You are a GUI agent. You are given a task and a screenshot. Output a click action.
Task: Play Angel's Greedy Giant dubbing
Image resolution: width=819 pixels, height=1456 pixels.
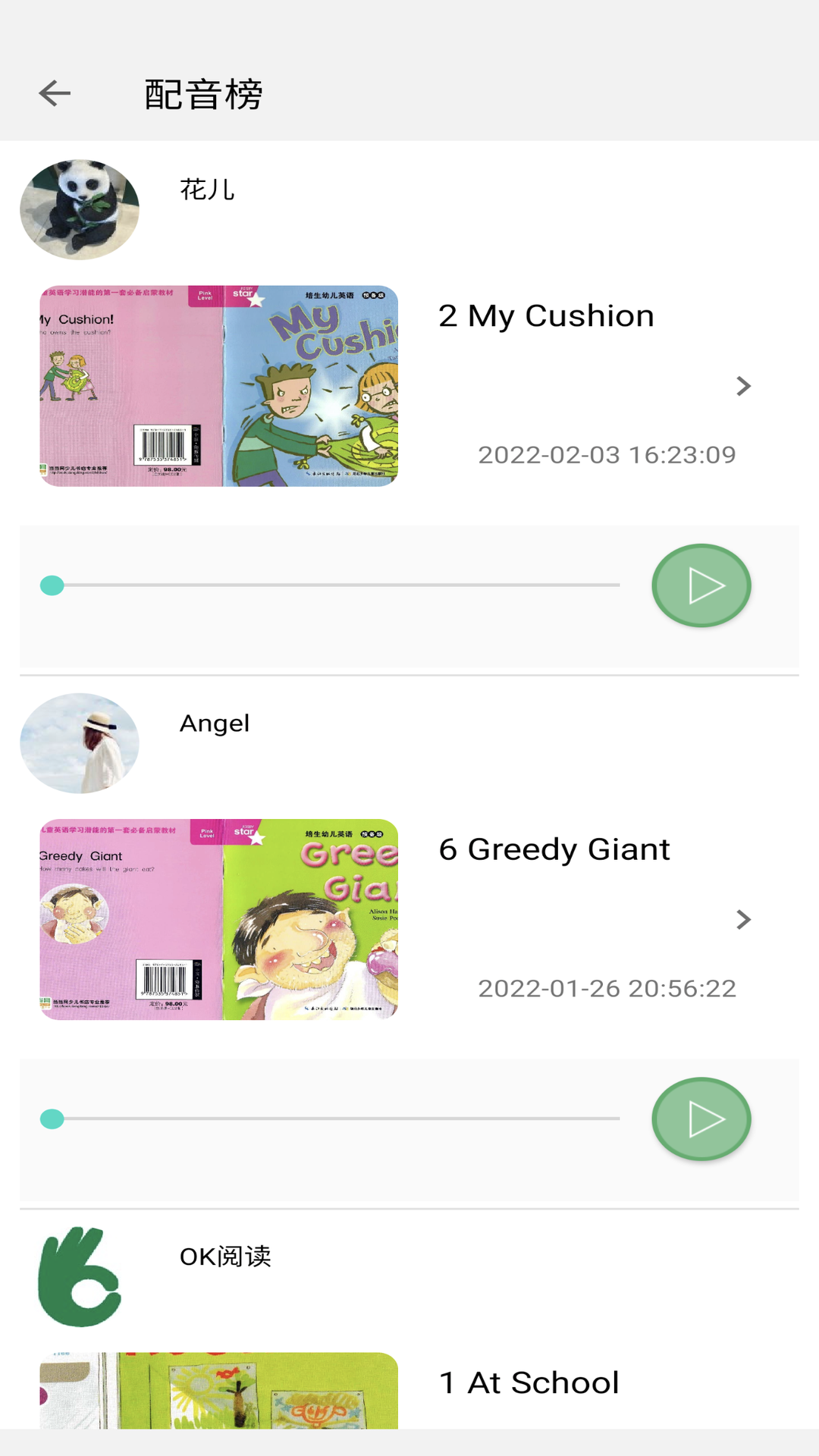(x=701, y=1119)
